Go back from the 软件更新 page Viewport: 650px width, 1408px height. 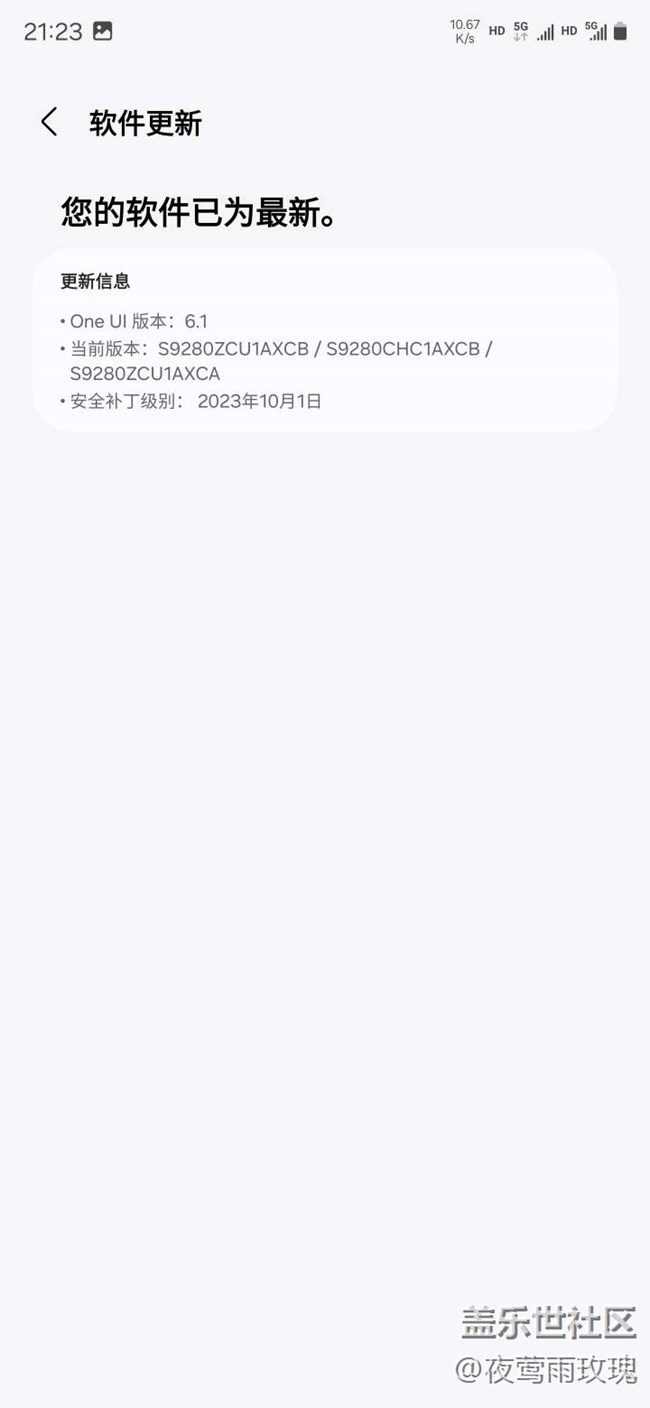49,123
